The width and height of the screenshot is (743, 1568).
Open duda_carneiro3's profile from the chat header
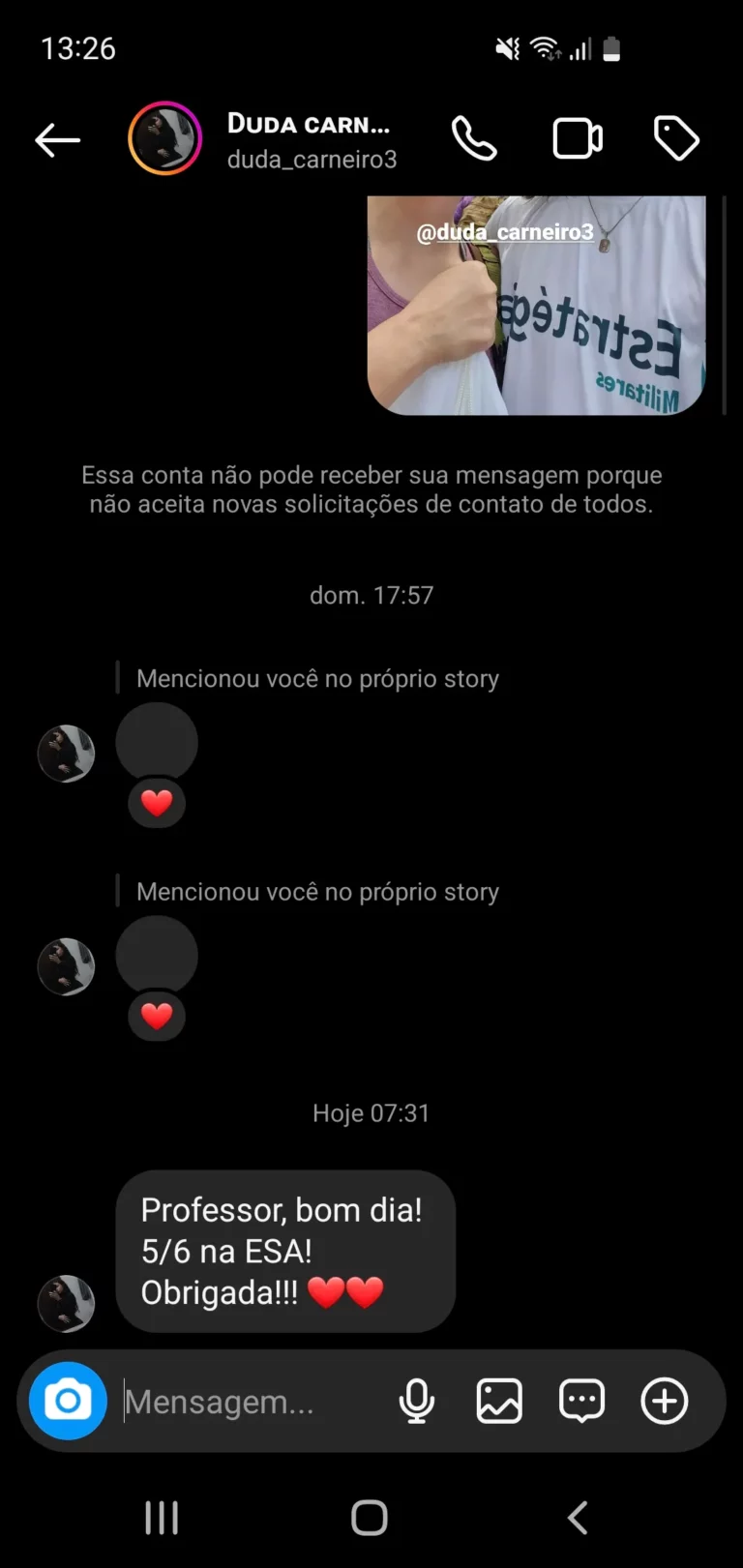(x=164, y=137)
